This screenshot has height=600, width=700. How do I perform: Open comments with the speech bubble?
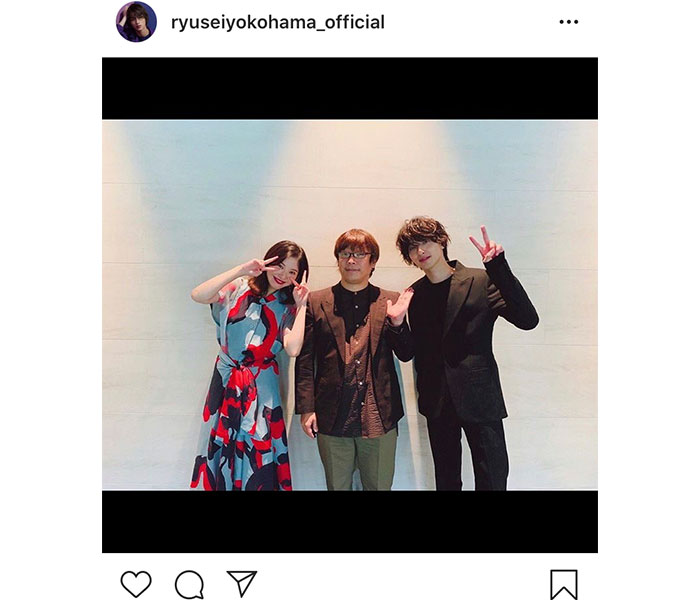pyautogui.click(x=189, y=584)
